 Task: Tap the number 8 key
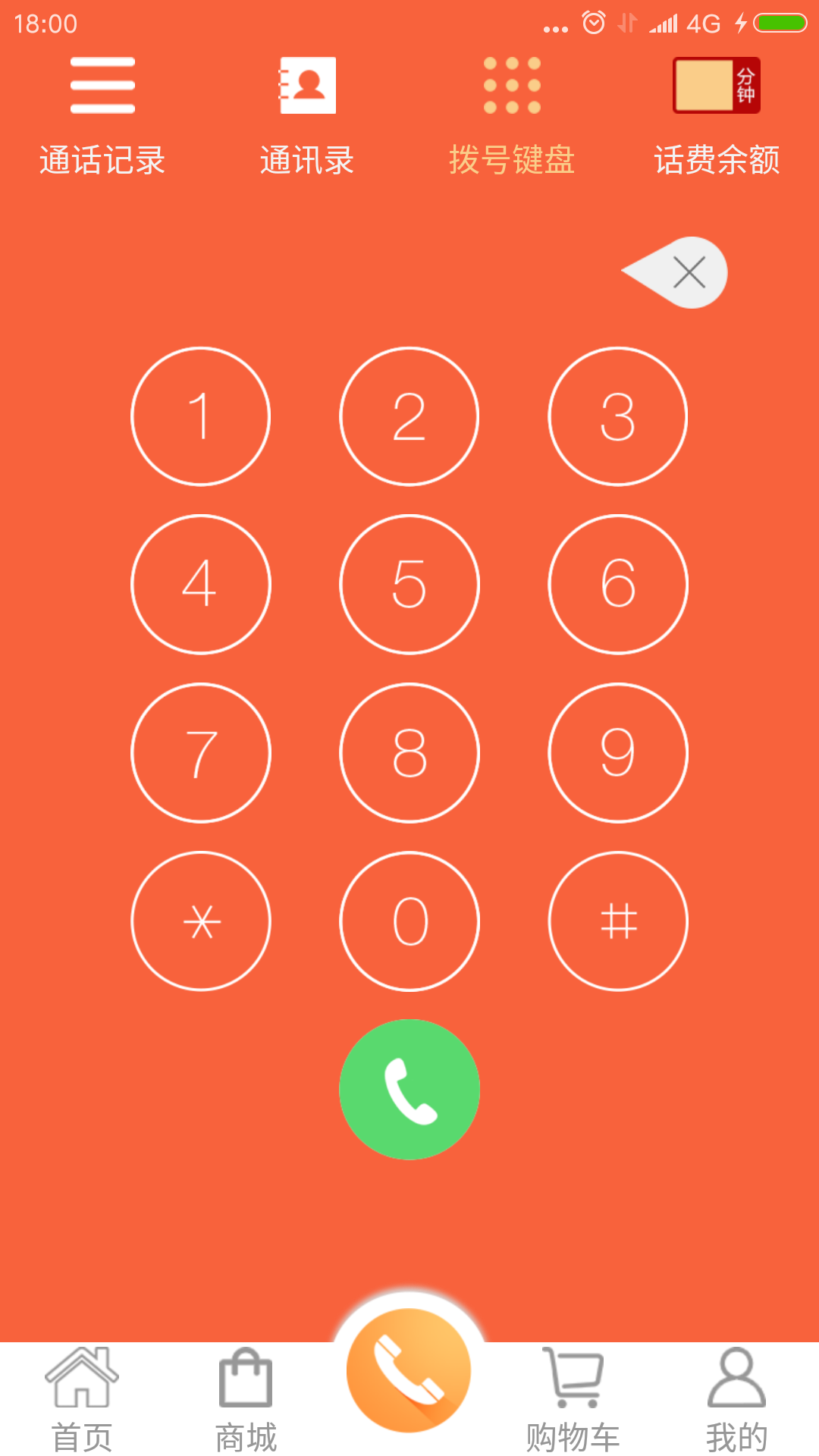pos(409,752)
